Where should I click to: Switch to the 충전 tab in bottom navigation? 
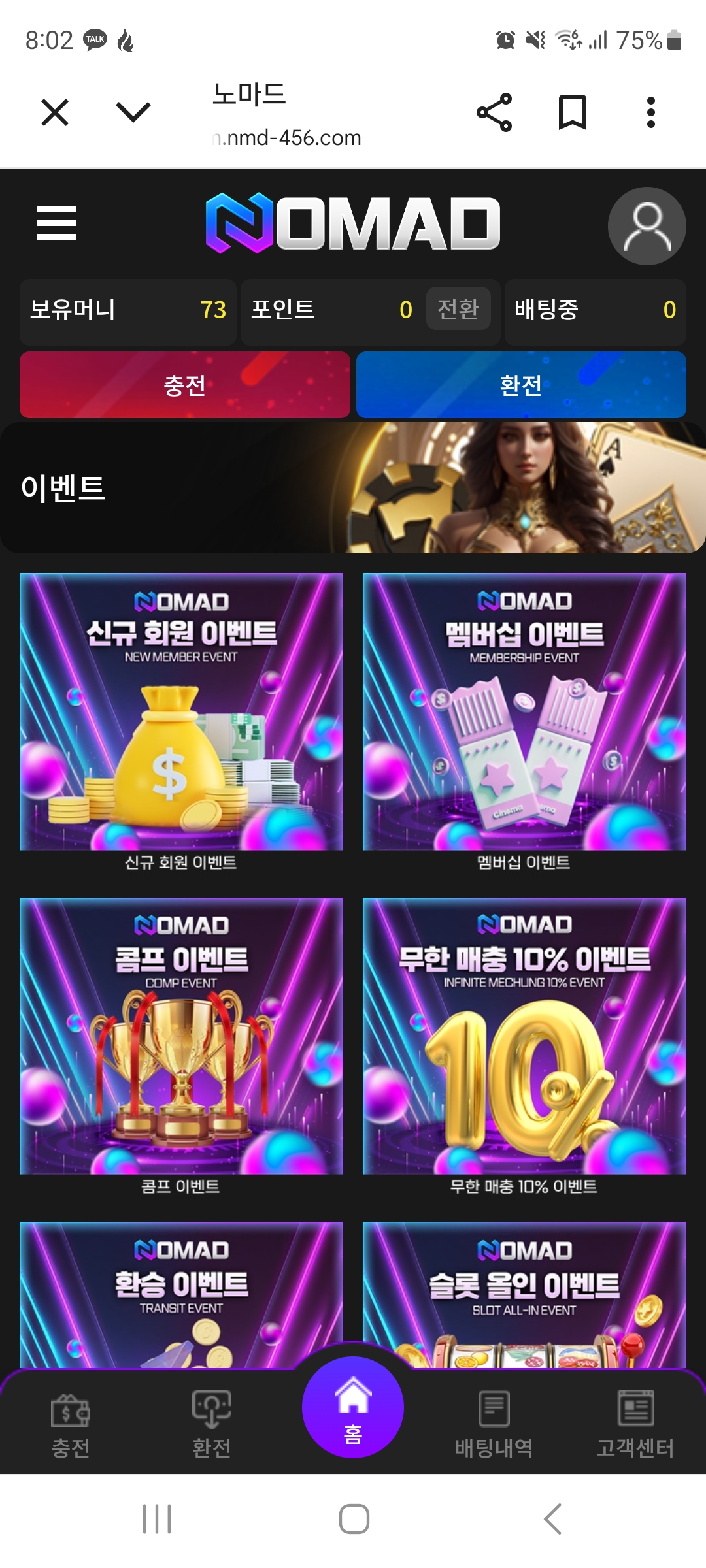pos(71,1424)
